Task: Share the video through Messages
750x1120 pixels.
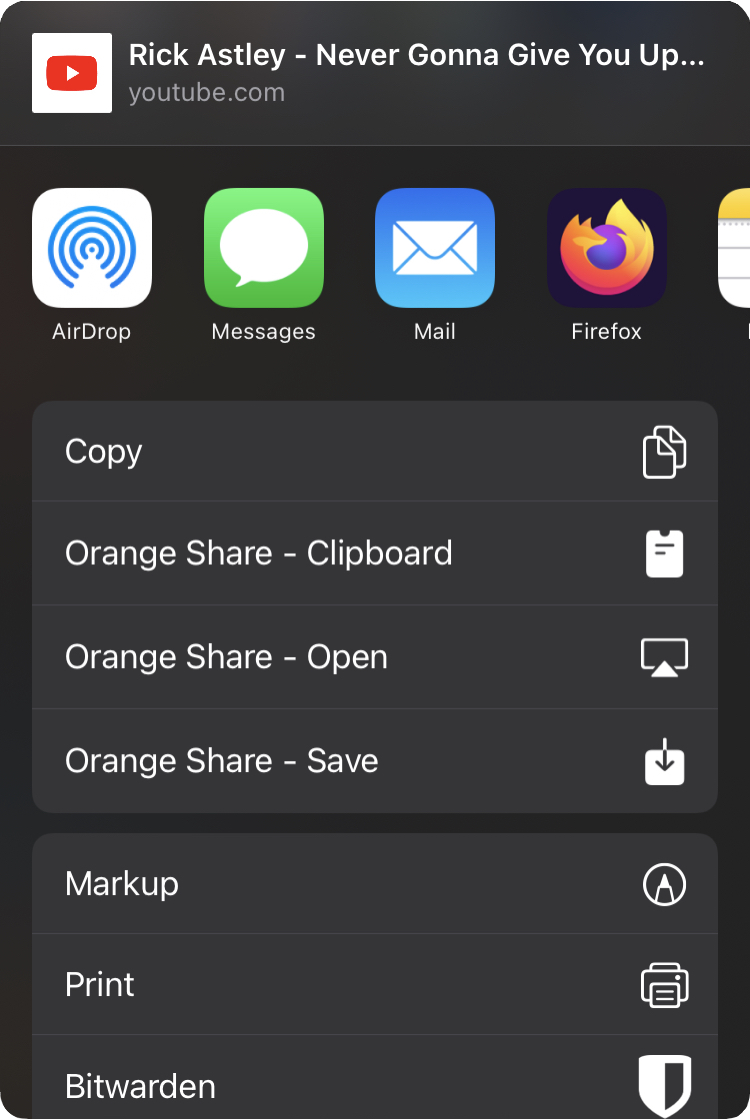Action: coord(264,248)
